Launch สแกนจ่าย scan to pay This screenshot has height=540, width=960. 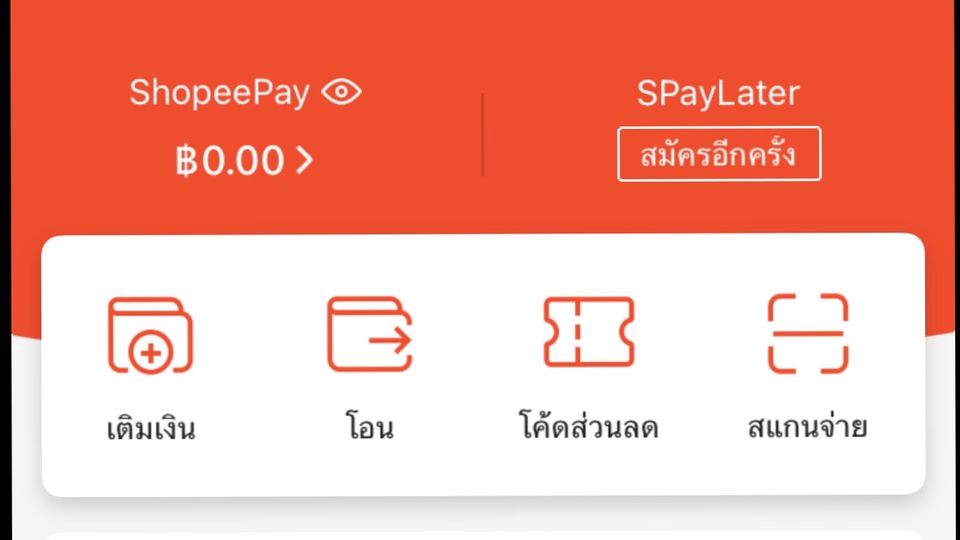click(807, 367)
